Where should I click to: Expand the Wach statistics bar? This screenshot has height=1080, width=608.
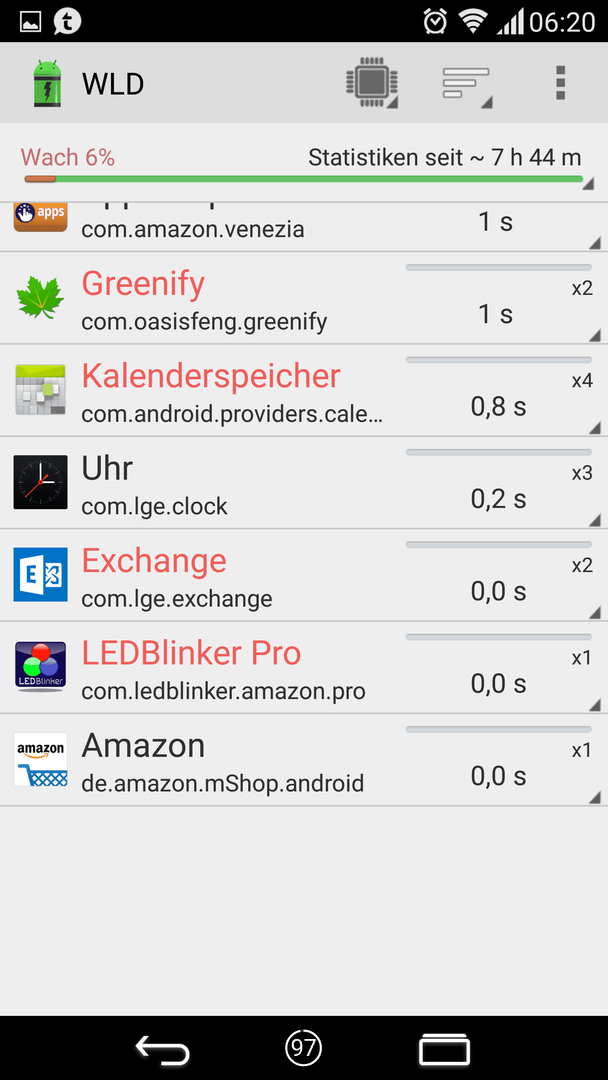point(304,166)
